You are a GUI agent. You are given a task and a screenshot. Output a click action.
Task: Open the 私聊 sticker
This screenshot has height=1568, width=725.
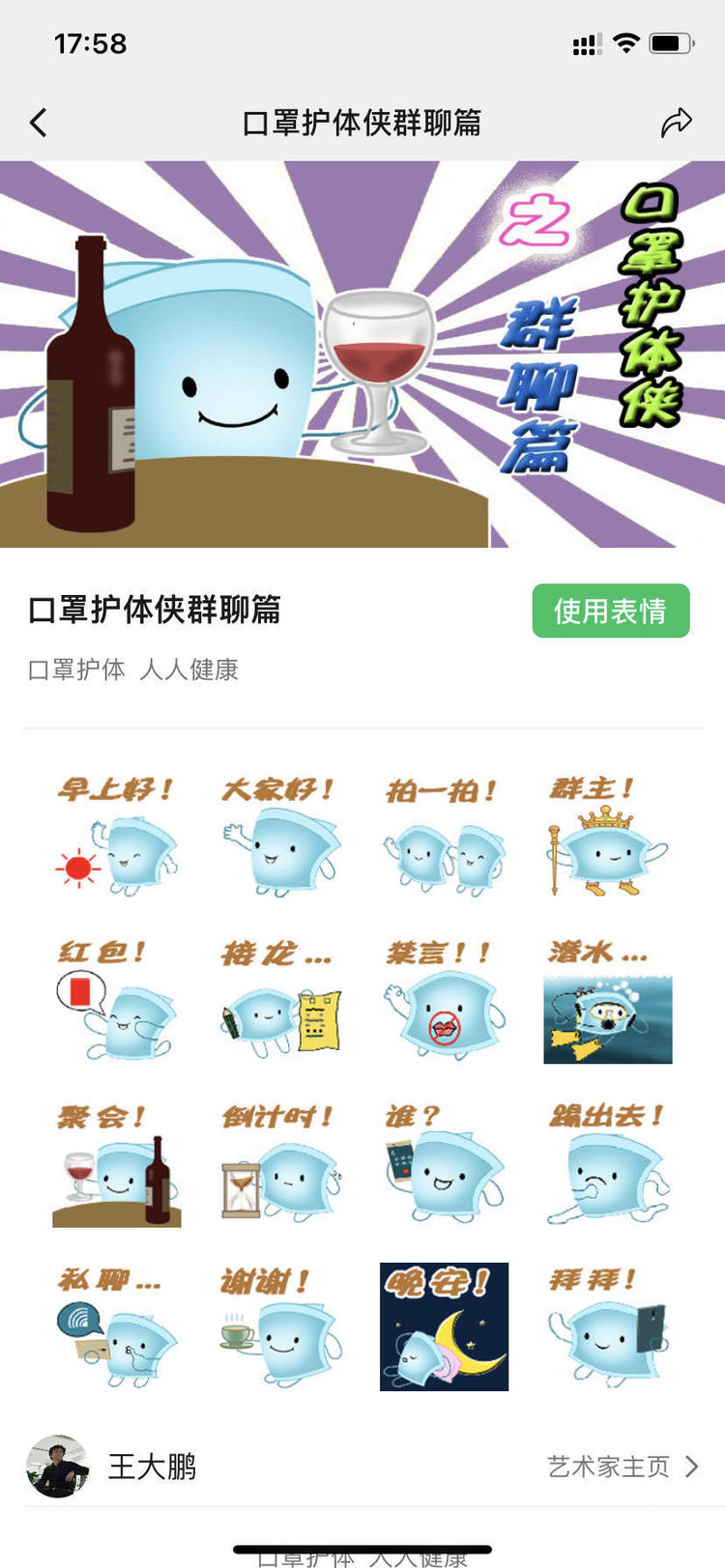click(116, 1328)
